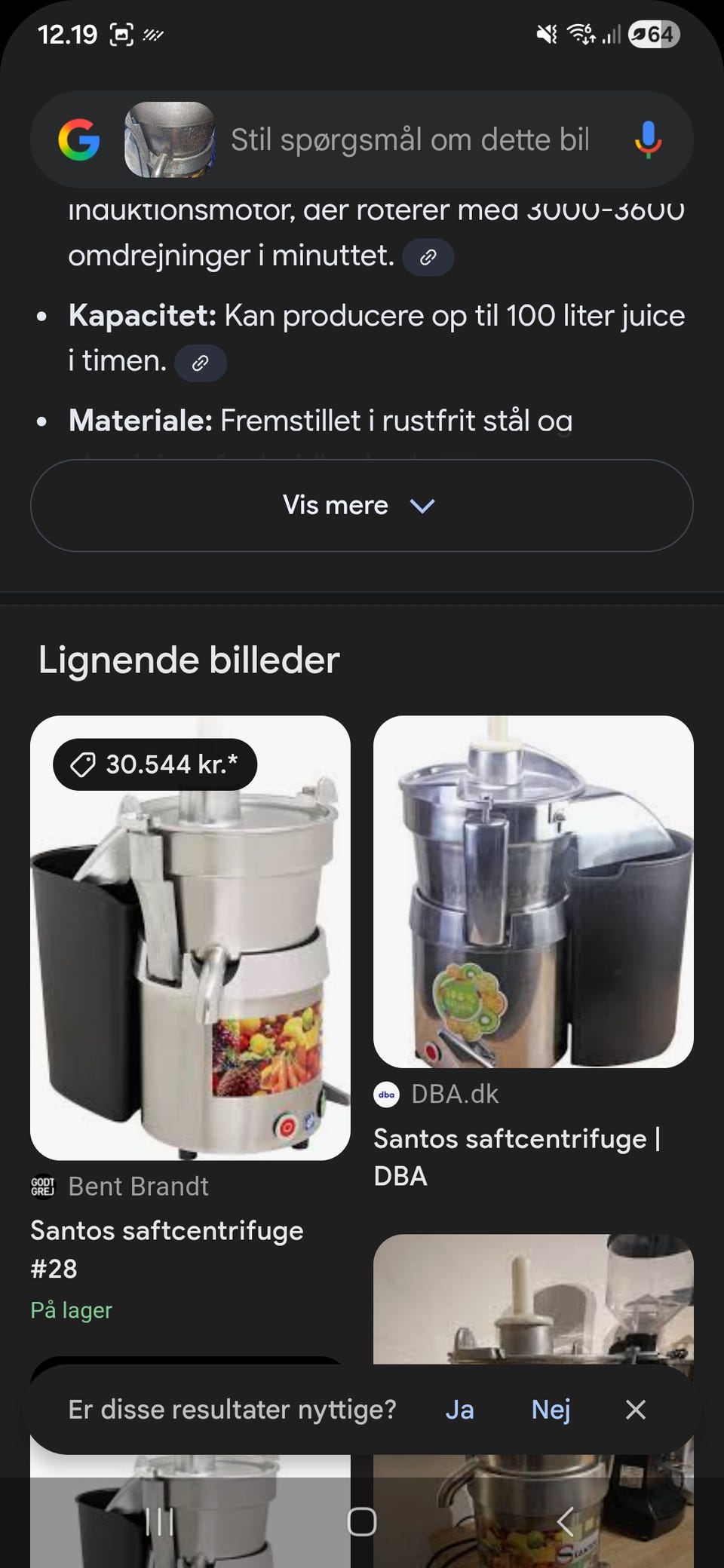724x1568 pixels.
Task: Open the Santos saftcentrifuge DBA result
Action: [518, 1157]
